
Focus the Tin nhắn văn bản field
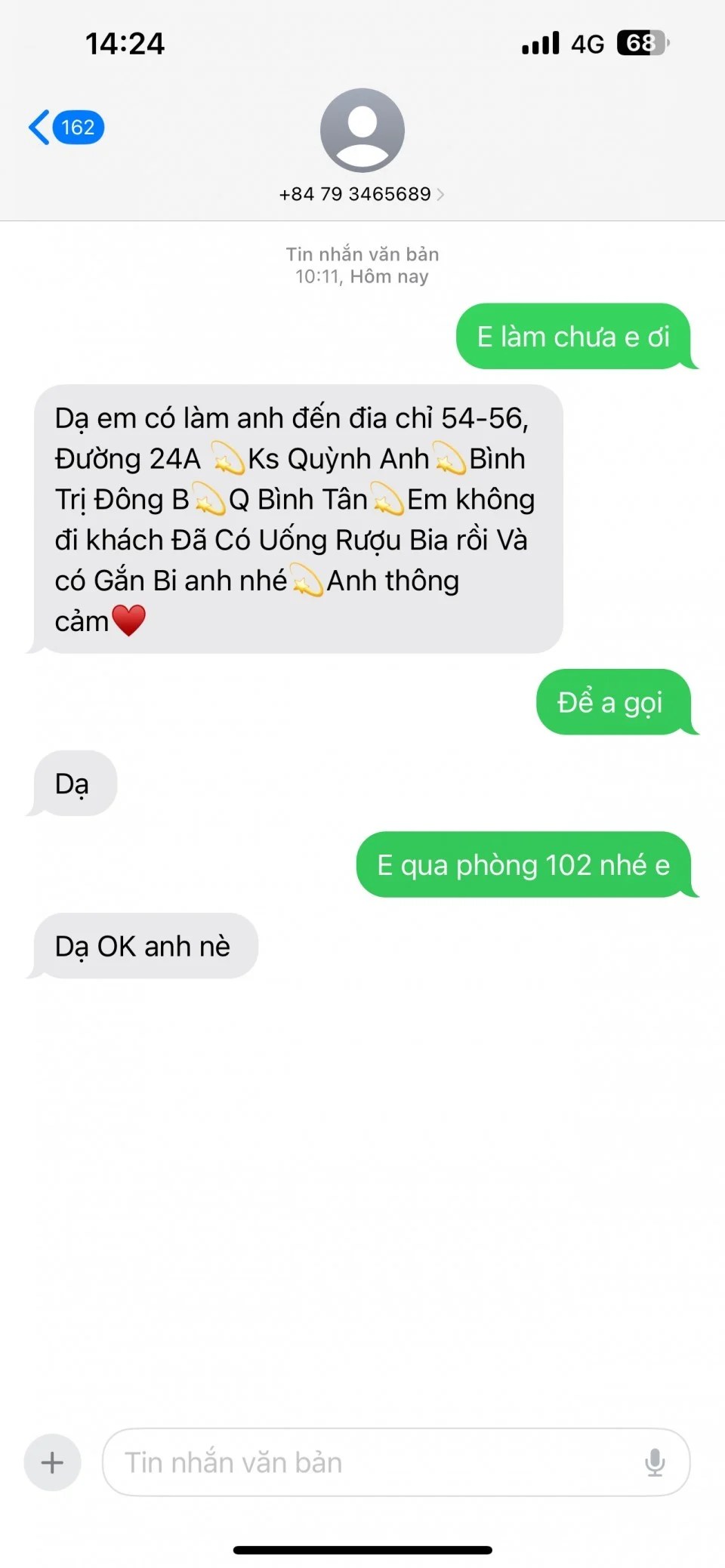tap(370, 1462)
